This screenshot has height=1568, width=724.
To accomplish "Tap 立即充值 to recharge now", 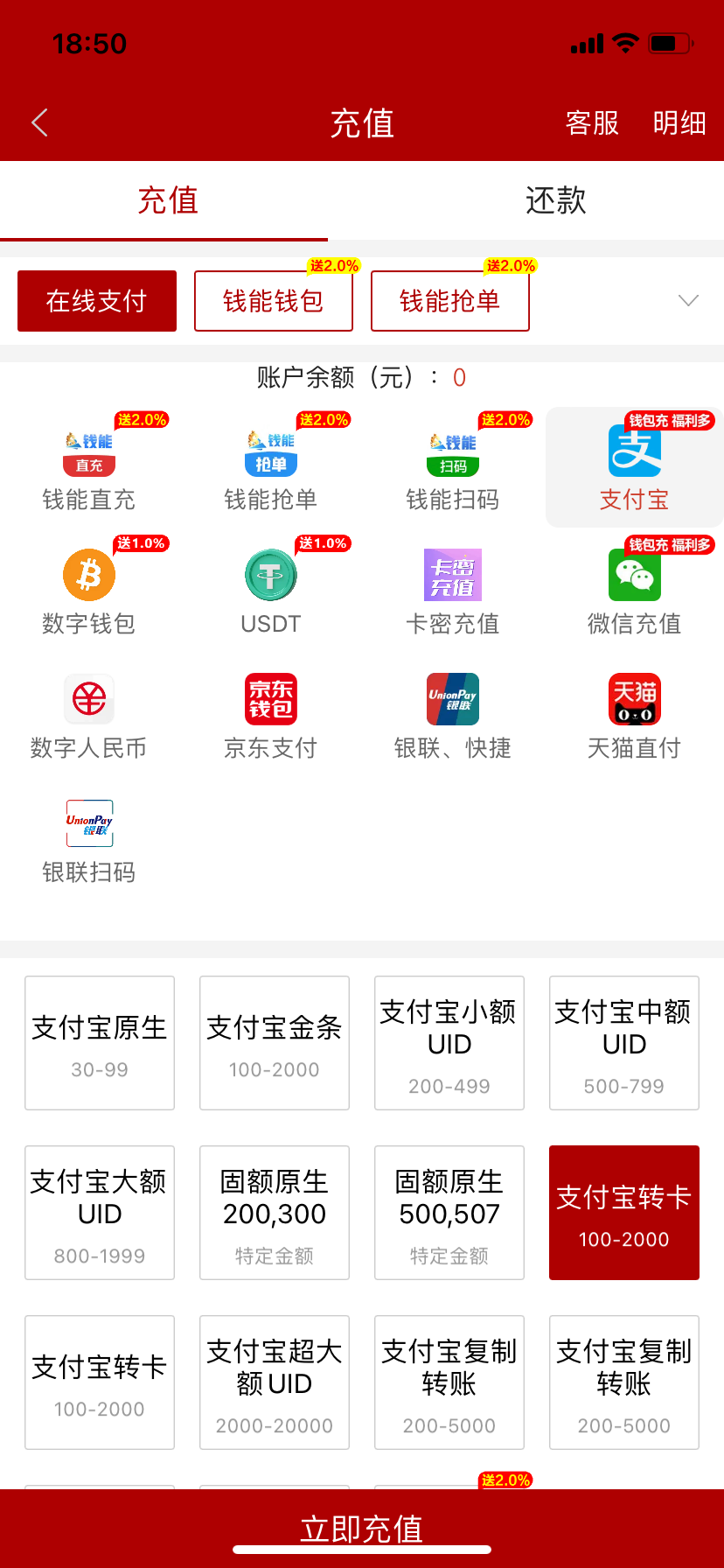I will [362, 1528].
